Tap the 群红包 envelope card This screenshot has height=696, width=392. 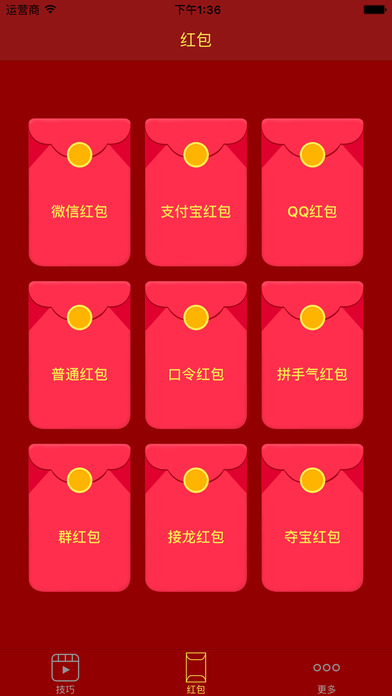79,518
